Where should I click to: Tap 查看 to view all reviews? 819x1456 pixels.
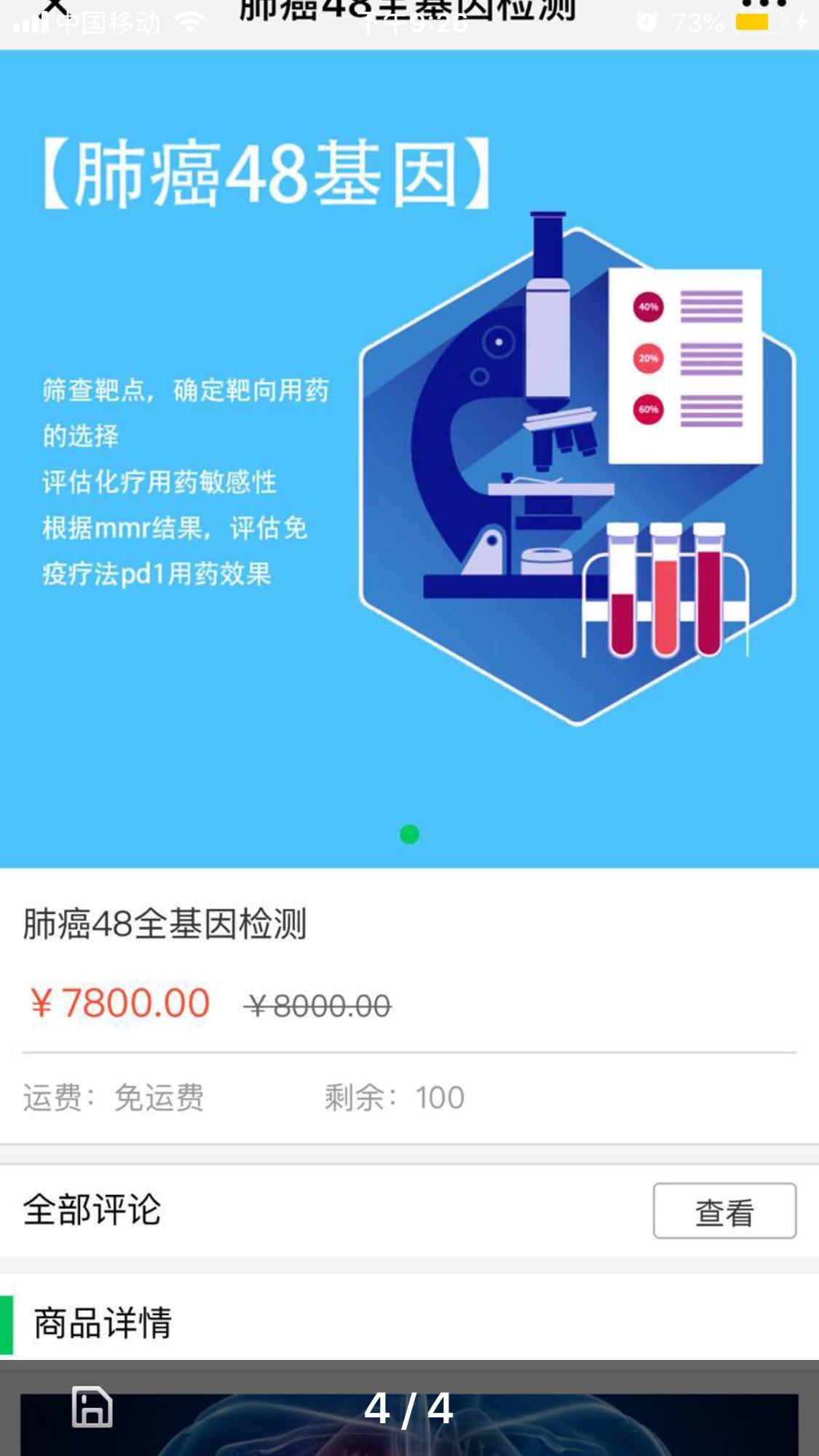pos(724,1212)
